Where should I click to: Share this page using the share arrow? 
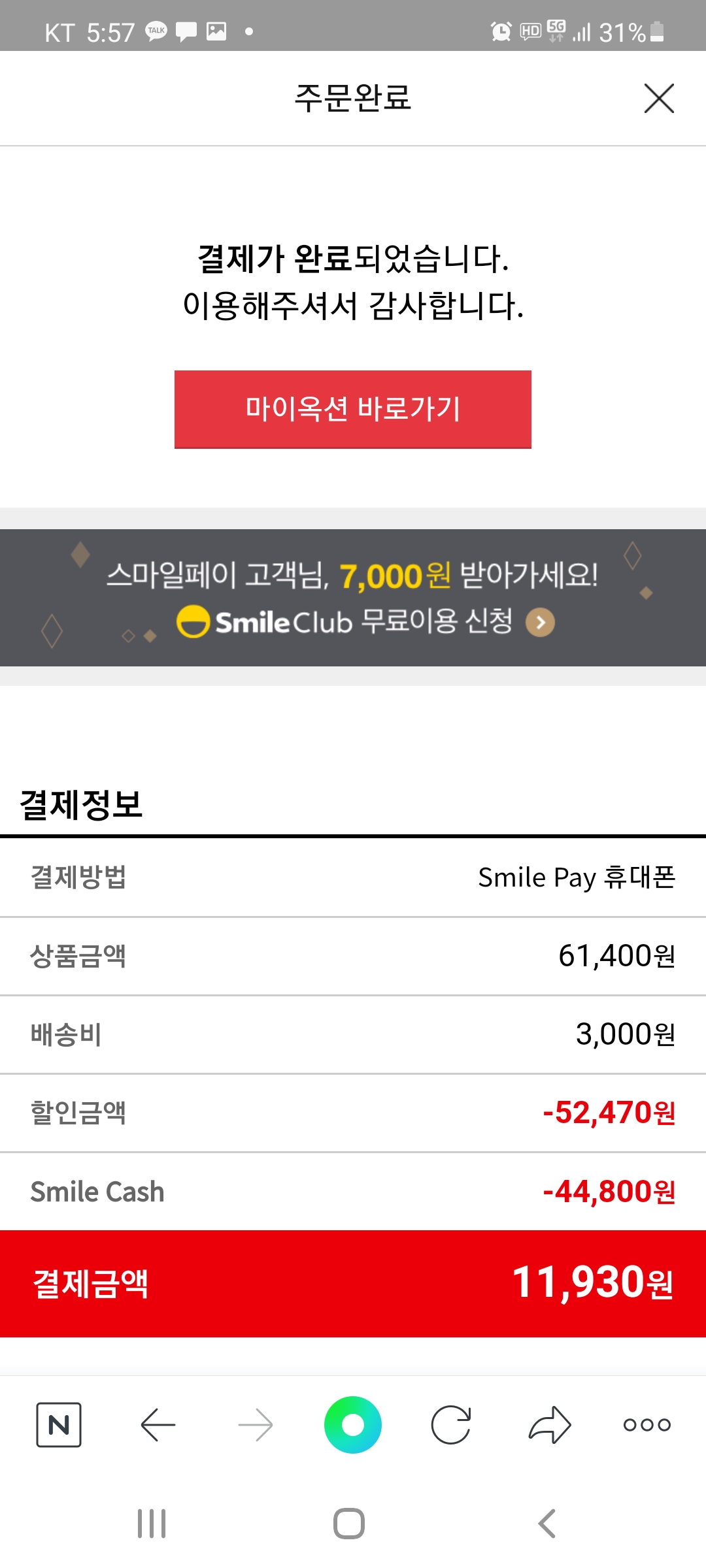click(x=550, y=1424)
